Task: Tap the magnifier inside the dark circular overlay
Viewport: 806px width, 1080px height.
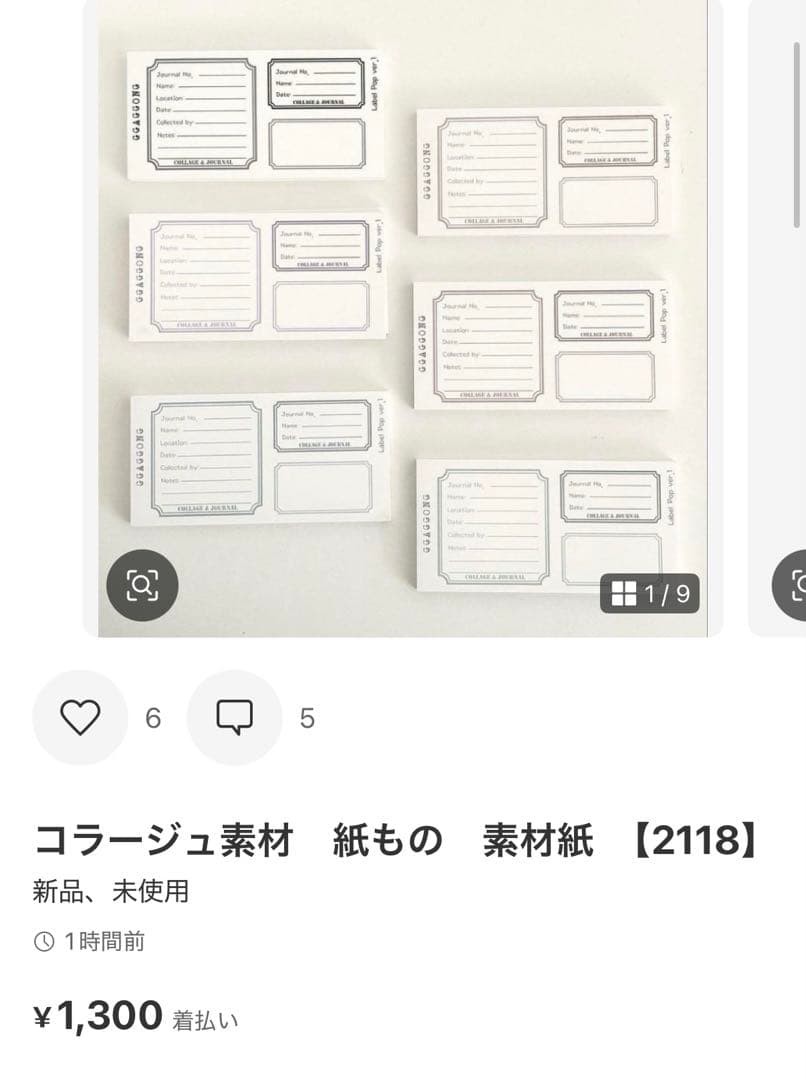Action: pyautogui.click(x=143, y=587)
